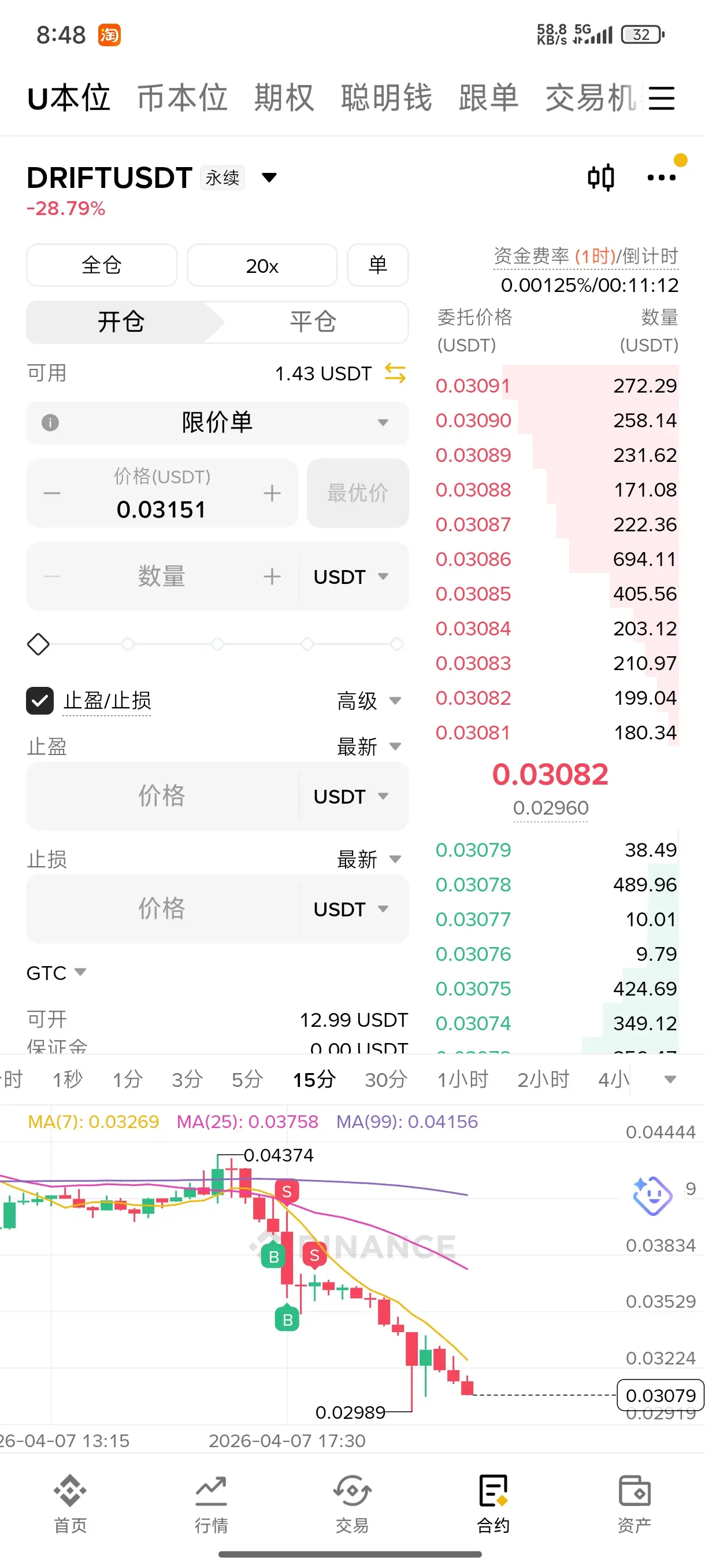This screenshot has height=1568, width=705.
Task: Open the candlestick chart icon
Action: pyautogui.click(x=600, y=177)
